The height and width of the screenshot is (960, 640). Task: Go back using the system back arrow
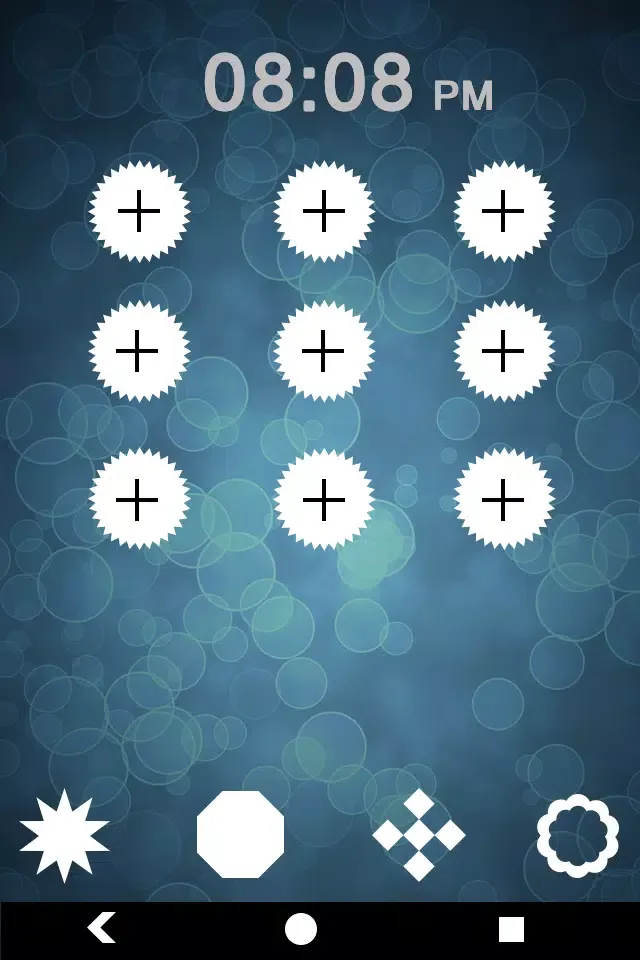pos(101,929)
